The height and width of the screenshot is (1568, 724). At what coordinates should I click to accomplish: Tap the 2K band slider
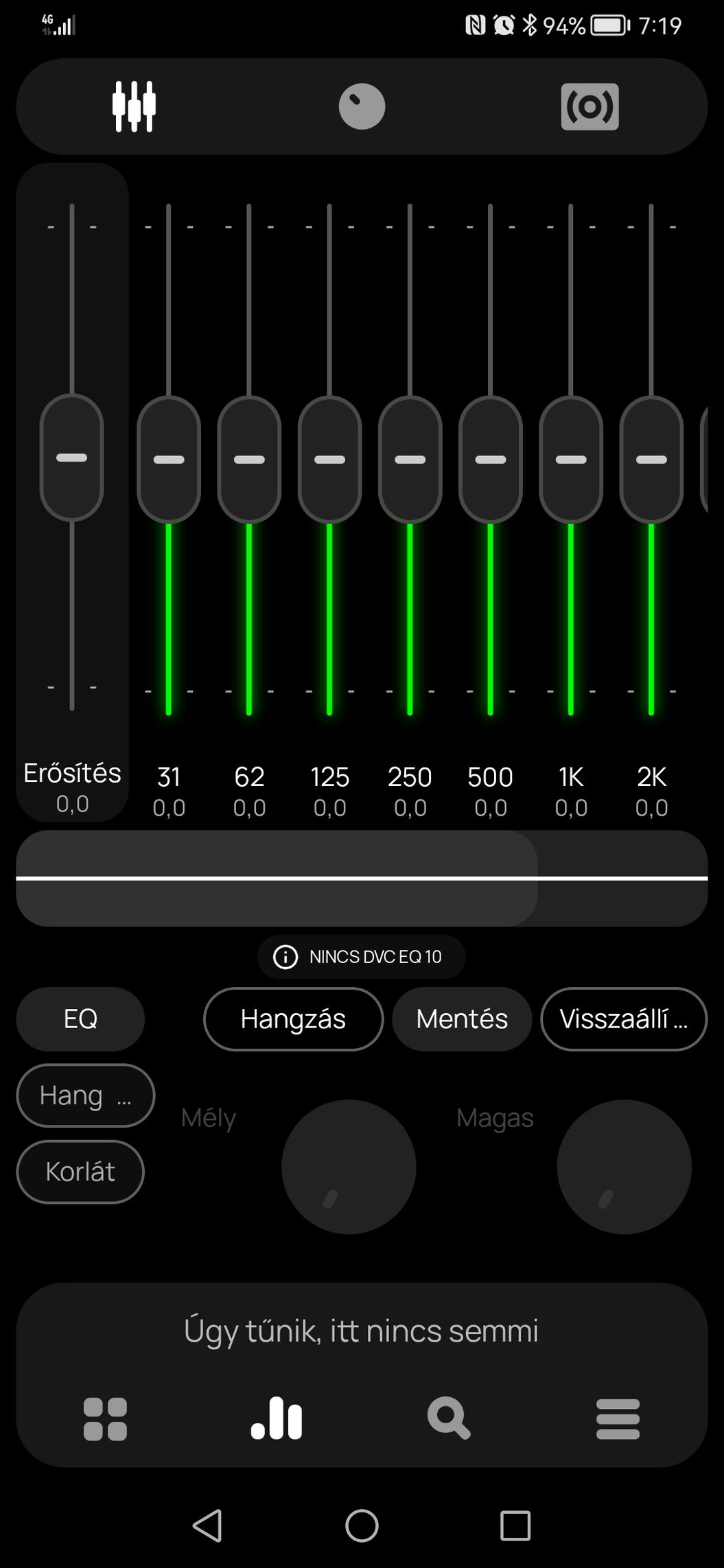coord(651,460)
